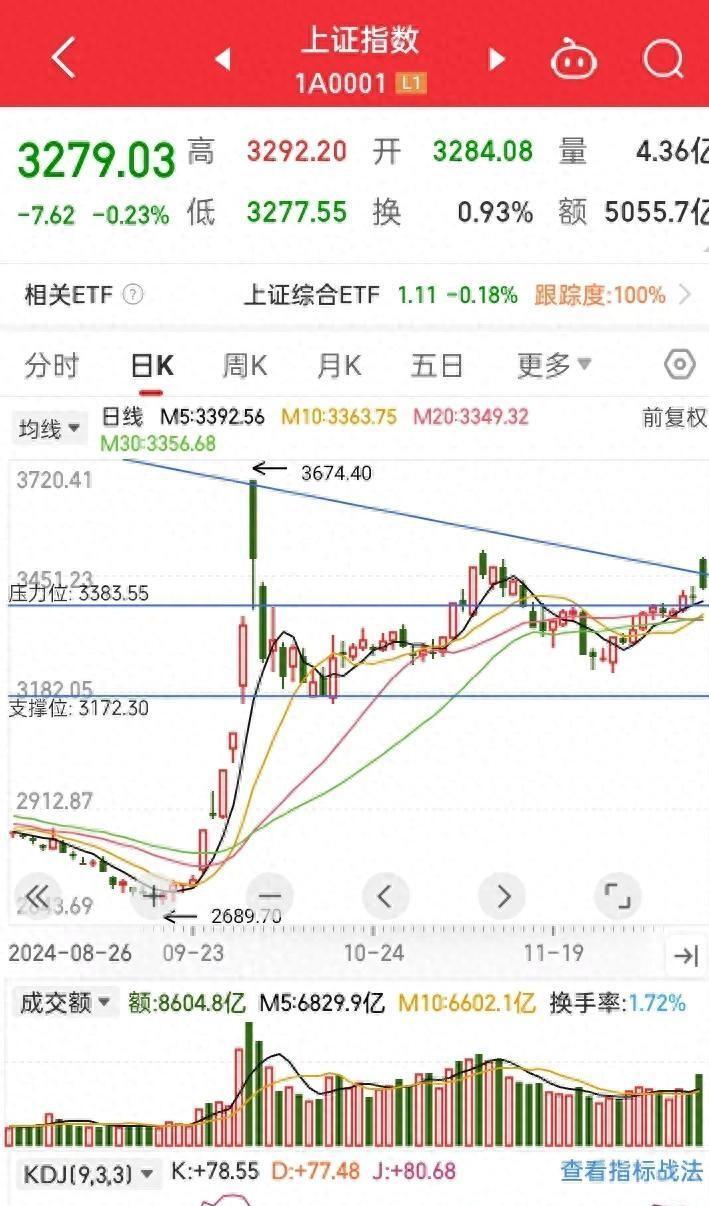709x1206 pixels.
Task: Open the 成交额 indicator dropdown
Action: click(x=67, y=1003)
